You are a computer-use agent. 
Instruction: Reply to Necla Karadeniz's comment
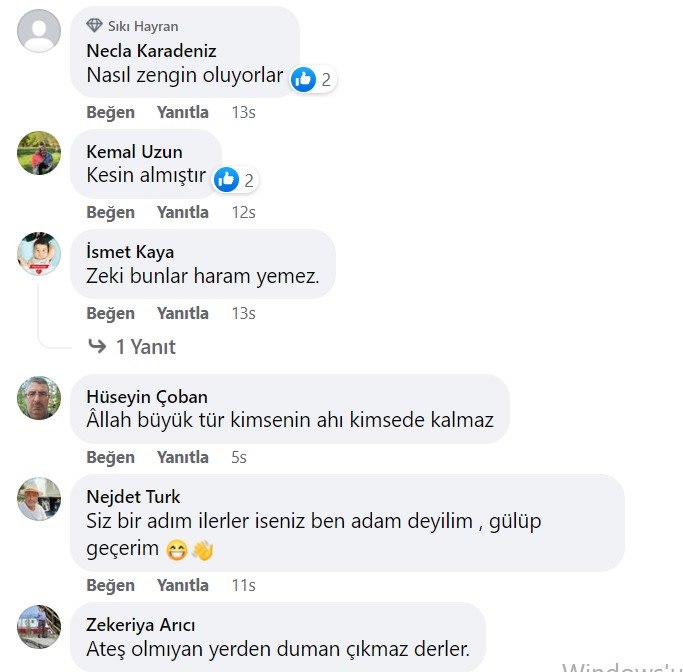(182, 112)
